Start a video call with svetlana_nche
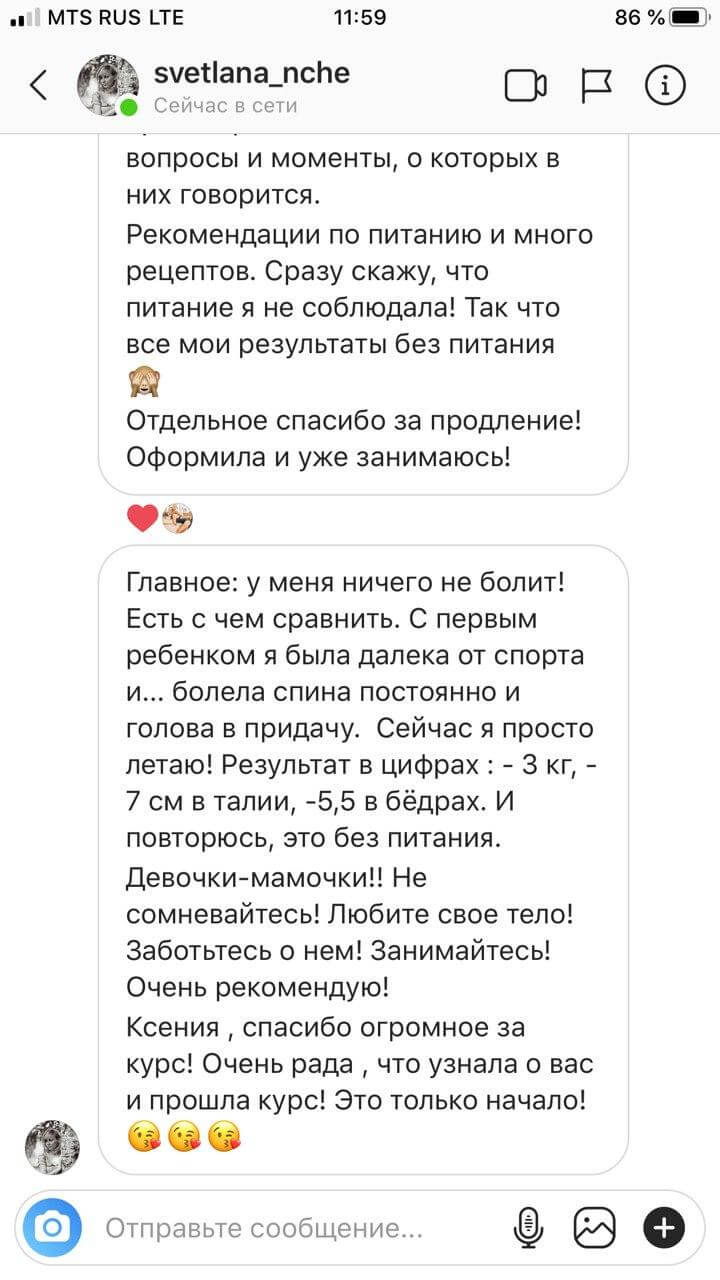Viewport: 720px width, 1280px height. pos(525,86)
